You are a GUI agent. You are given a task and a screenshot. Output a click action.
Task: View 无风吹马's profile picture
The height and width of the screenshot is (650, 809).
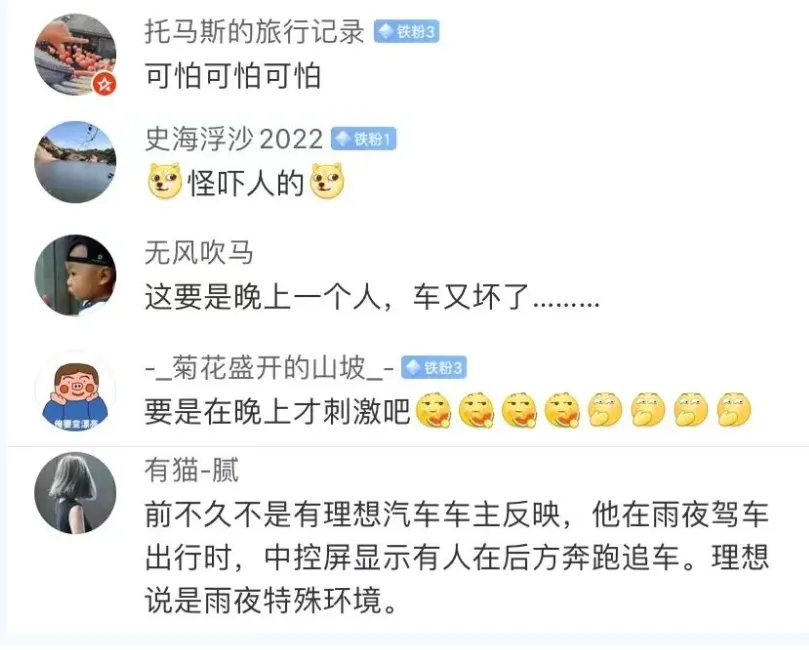pos(75,274)
